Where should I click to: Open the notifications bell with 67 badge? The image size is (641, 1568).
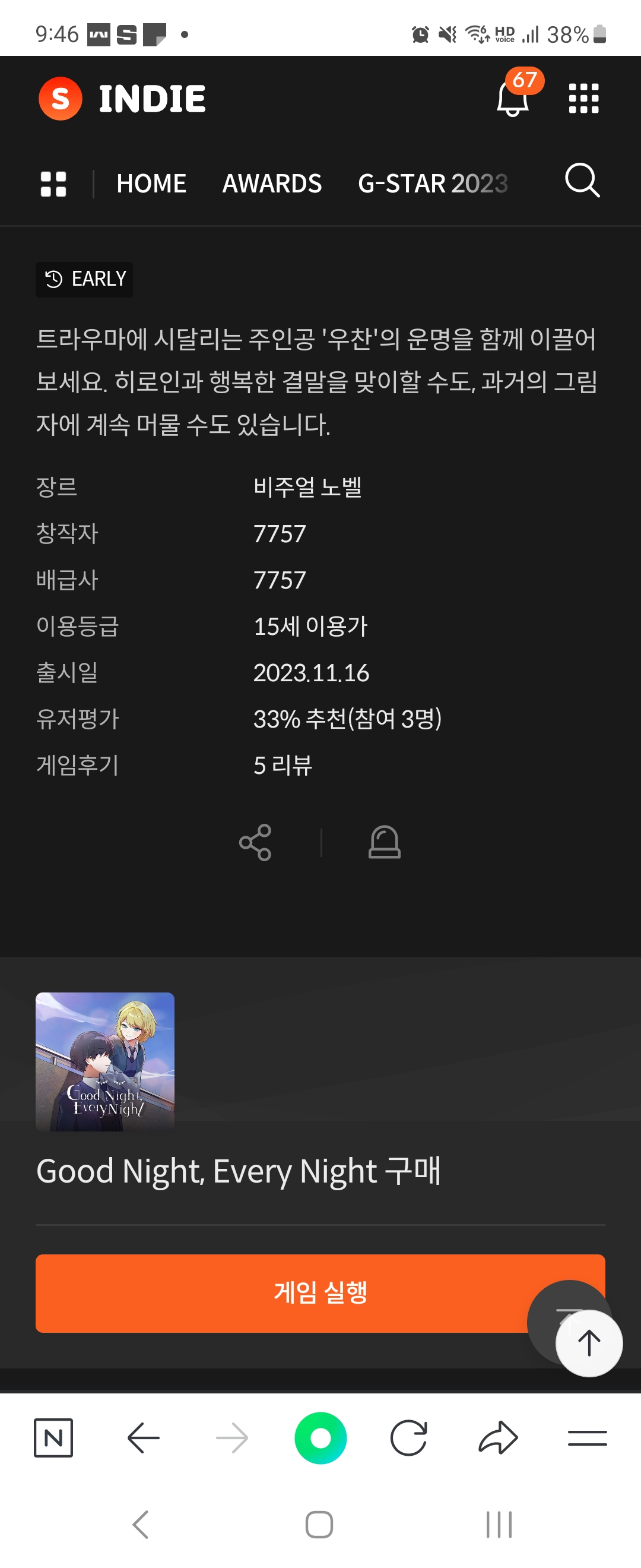(513, 98)
